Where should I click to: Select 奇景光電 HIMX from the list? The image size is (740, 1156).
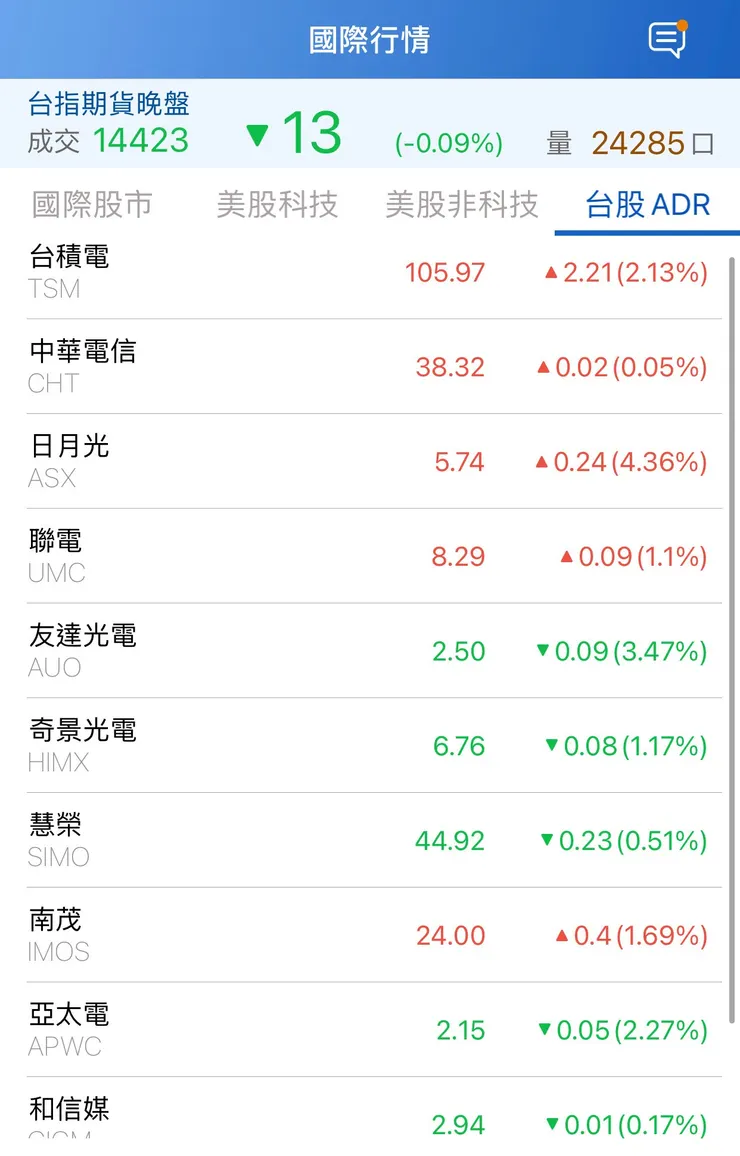pos(370,745)
